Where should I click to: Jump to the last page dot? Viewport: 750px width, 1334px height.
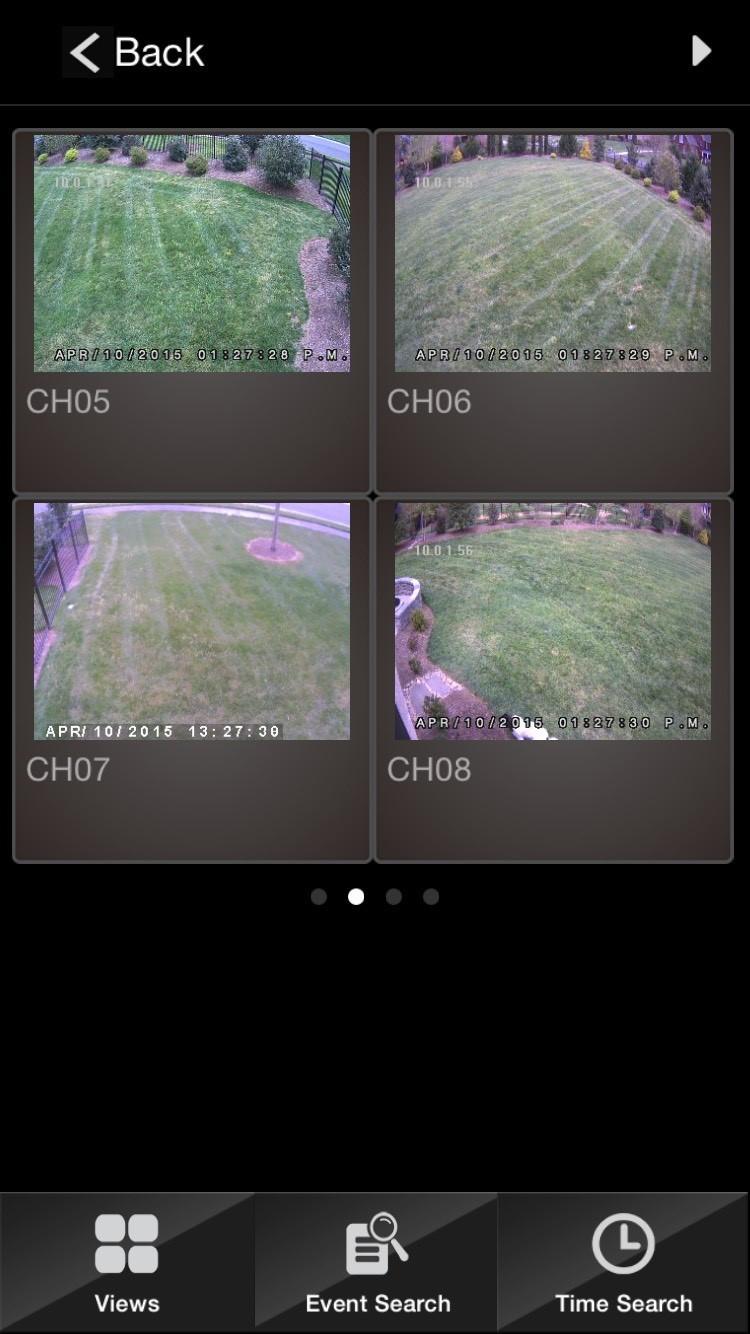(430, 897)
